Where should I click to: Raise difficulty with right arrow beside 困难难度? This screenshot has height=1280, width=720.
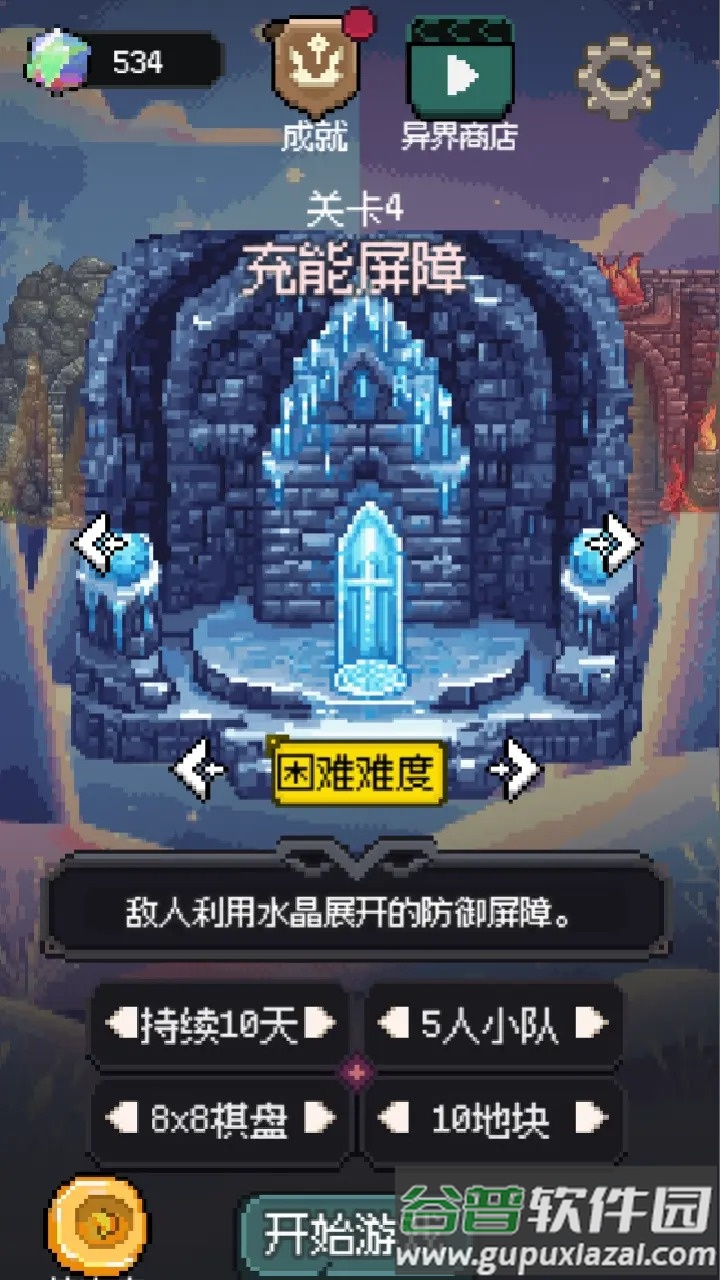(516, 770)
